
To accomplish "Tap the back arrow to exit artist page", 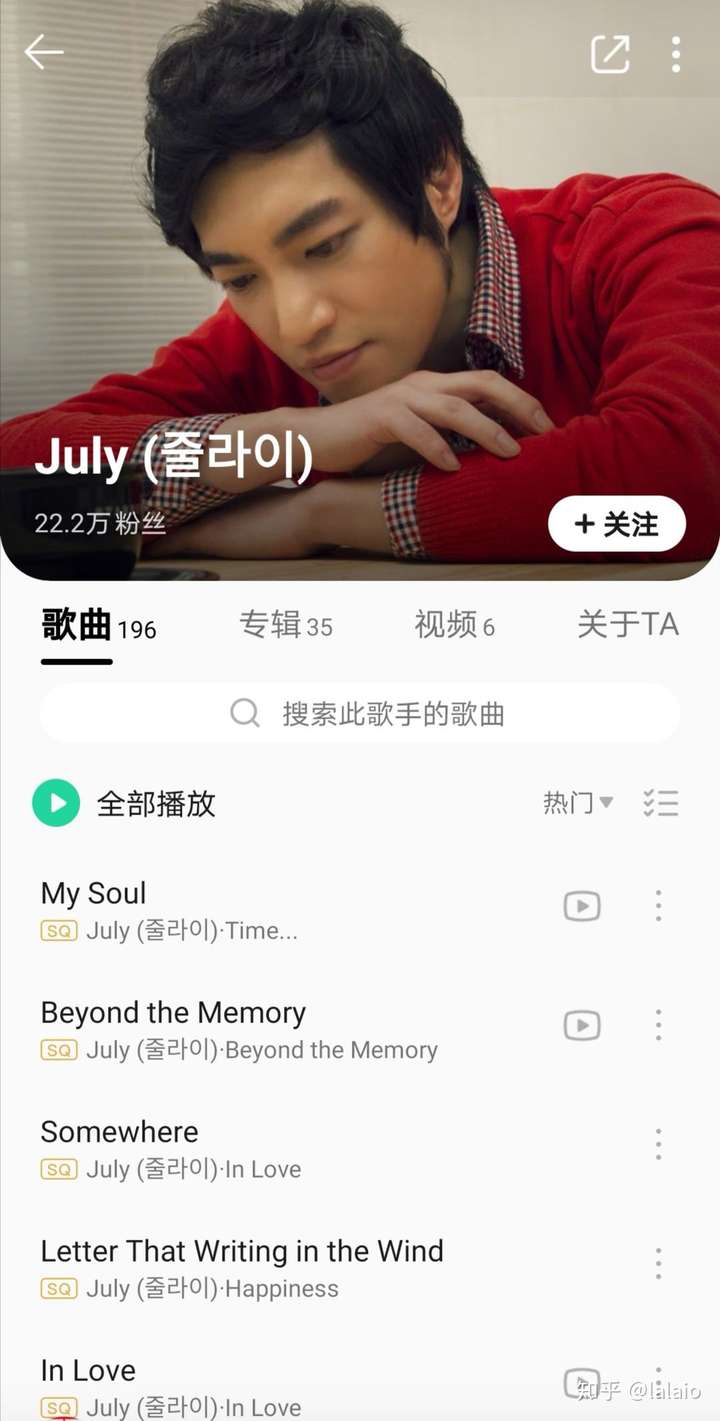I will pos(44,52).
